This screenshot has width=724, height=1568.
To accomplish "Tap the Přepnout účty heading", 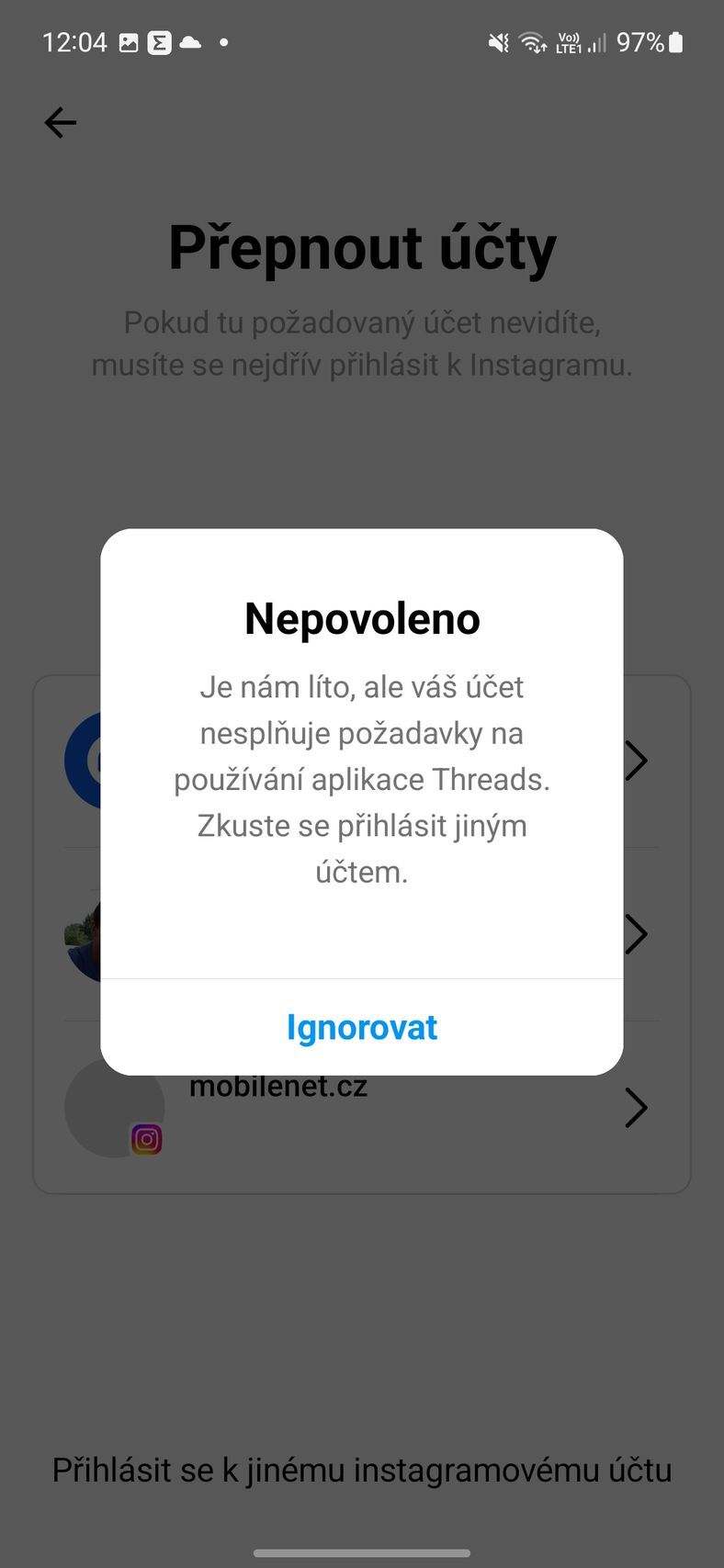I will [x=361, y=246].
